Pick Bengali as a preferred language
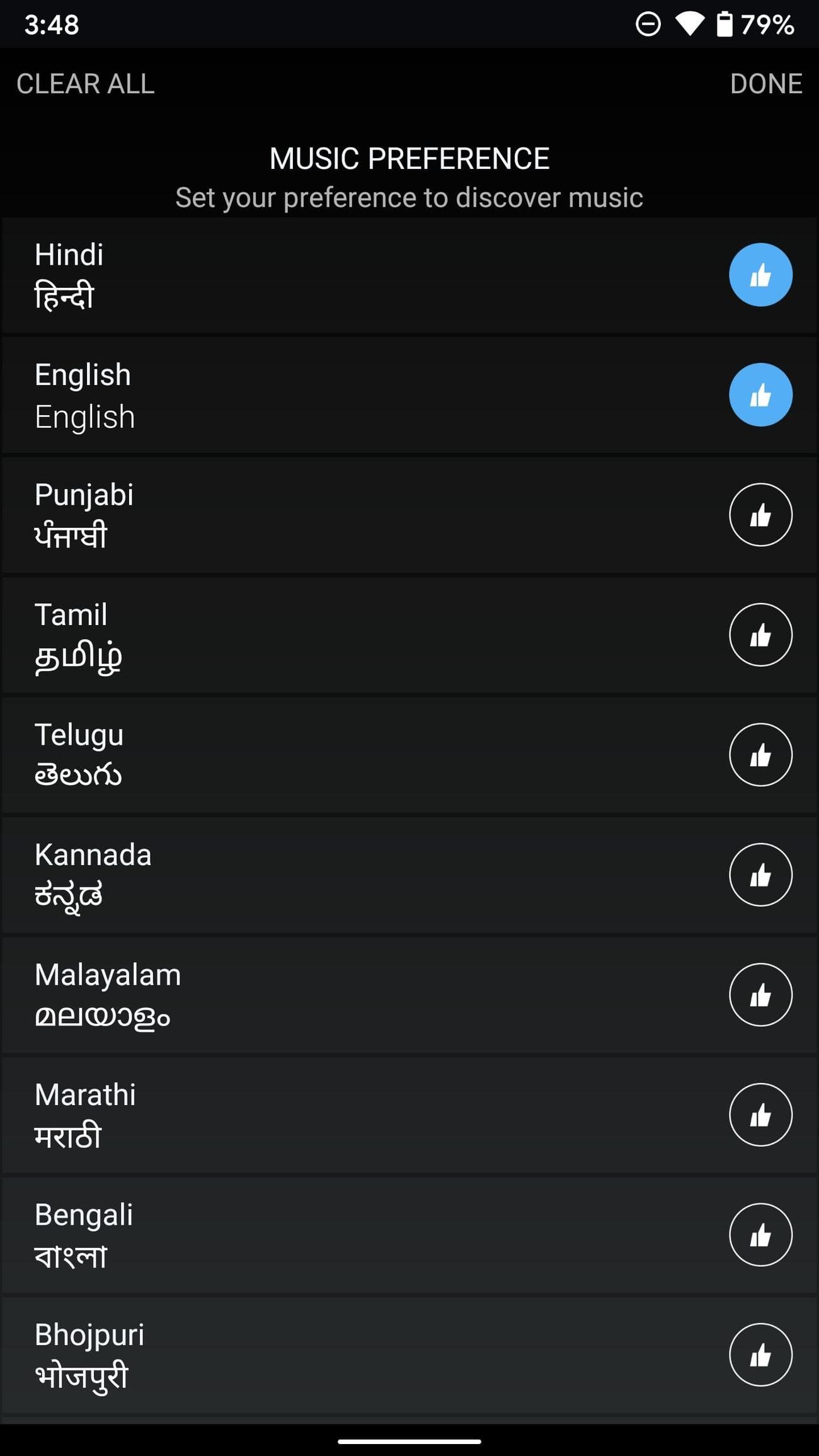The height and width of the screenshot is (1456, 819). coord(760,1235)
